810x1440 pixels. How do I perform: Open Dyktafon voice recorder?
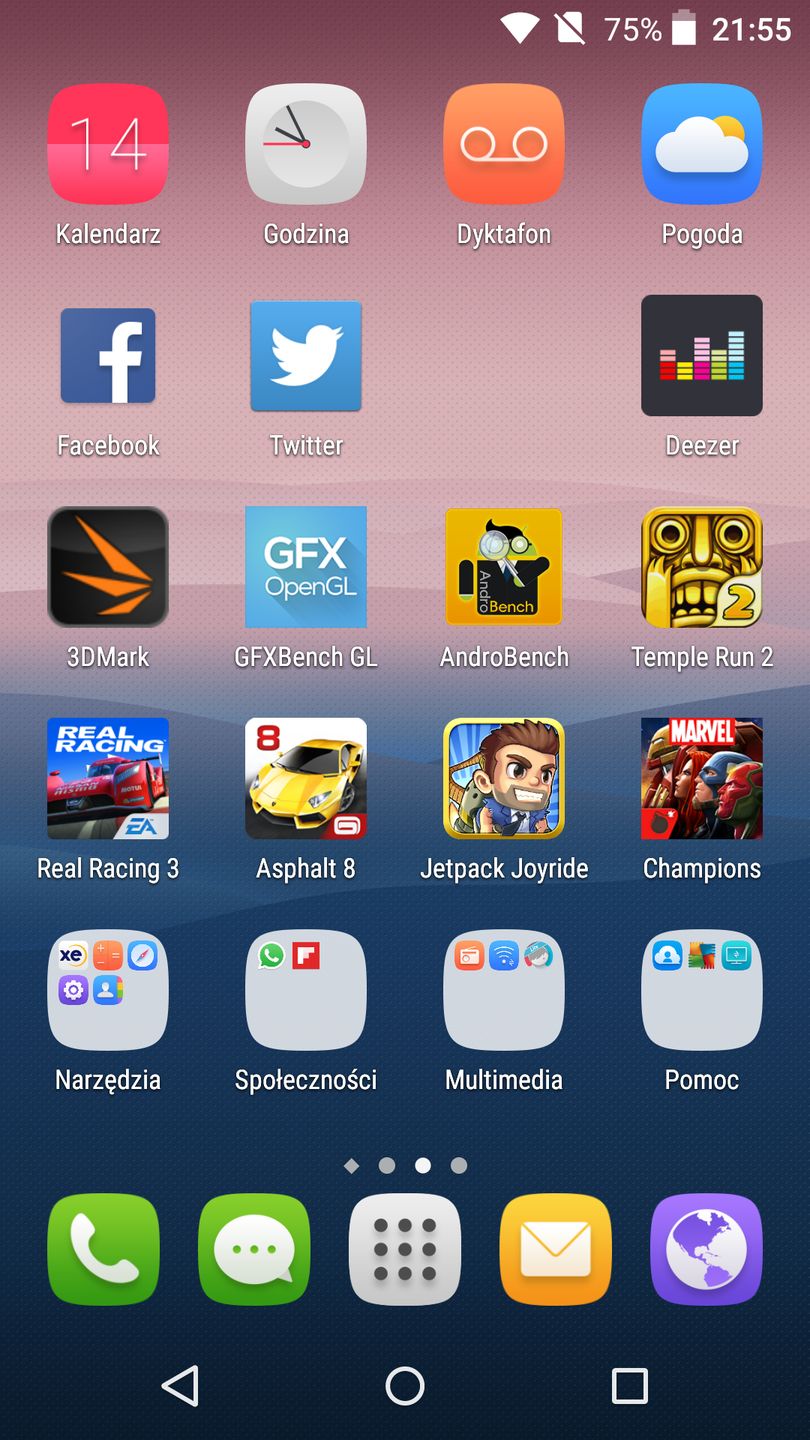click(x=504, y=145)
